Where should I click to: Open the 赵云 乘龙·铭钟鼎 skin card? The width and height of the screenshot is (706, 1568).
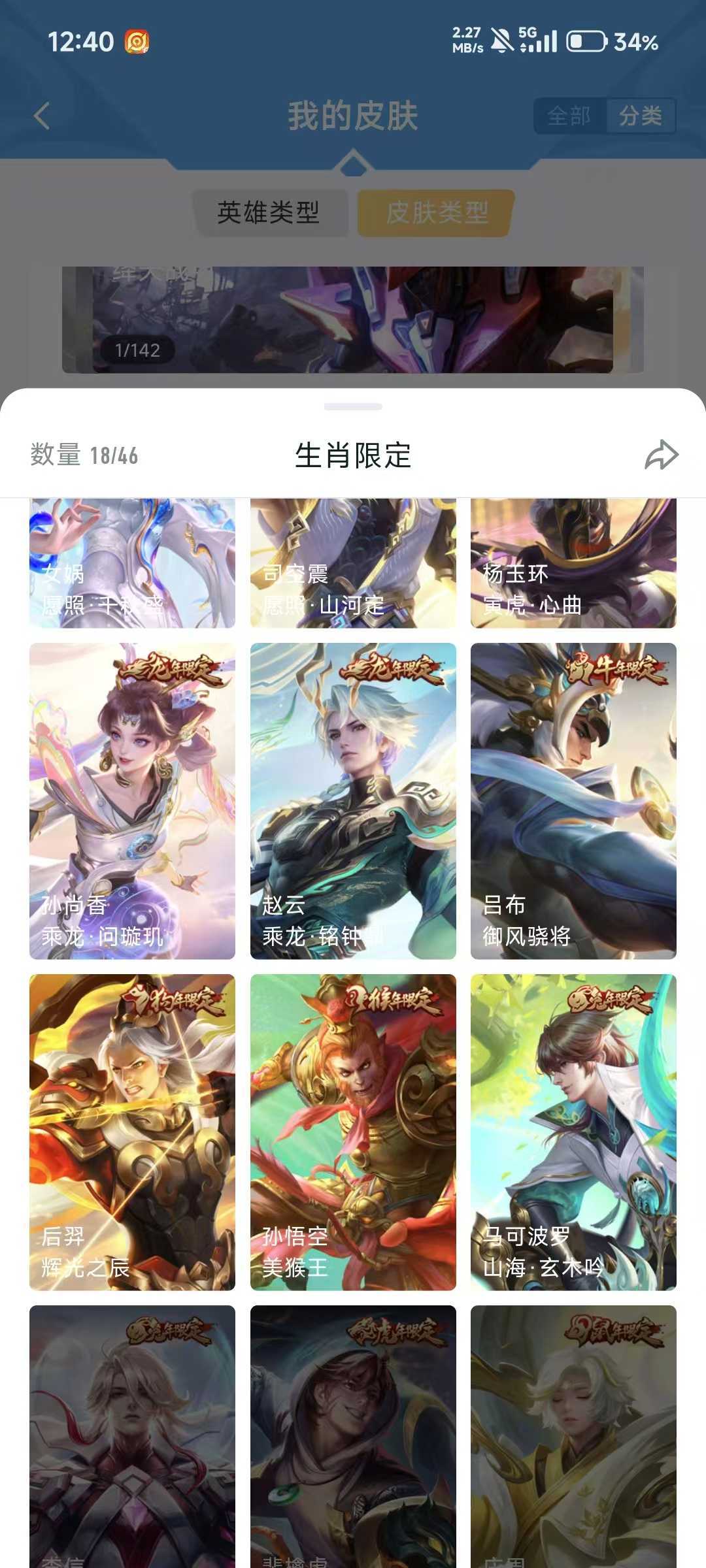[353, 804]
